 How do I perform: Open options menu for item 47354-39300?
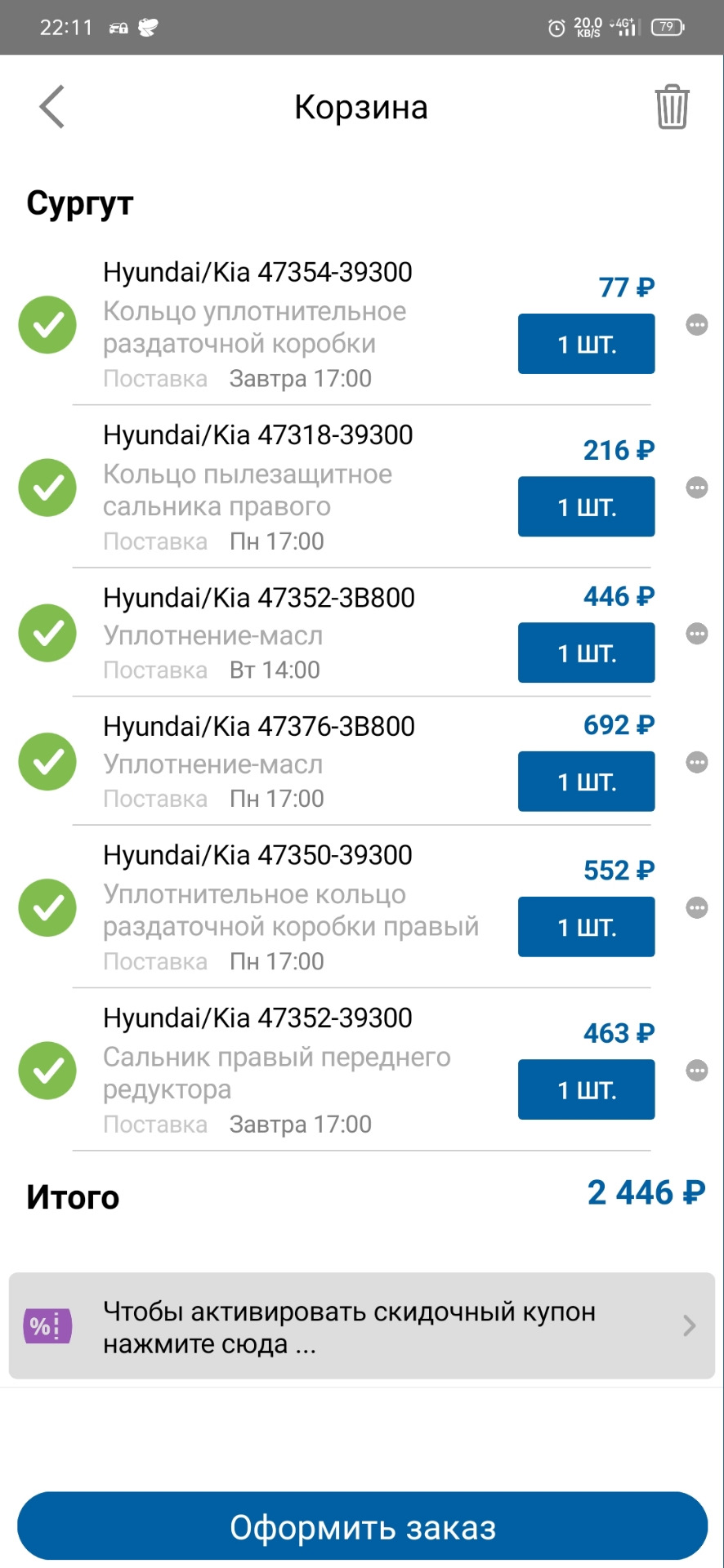[x=697, y=324]
